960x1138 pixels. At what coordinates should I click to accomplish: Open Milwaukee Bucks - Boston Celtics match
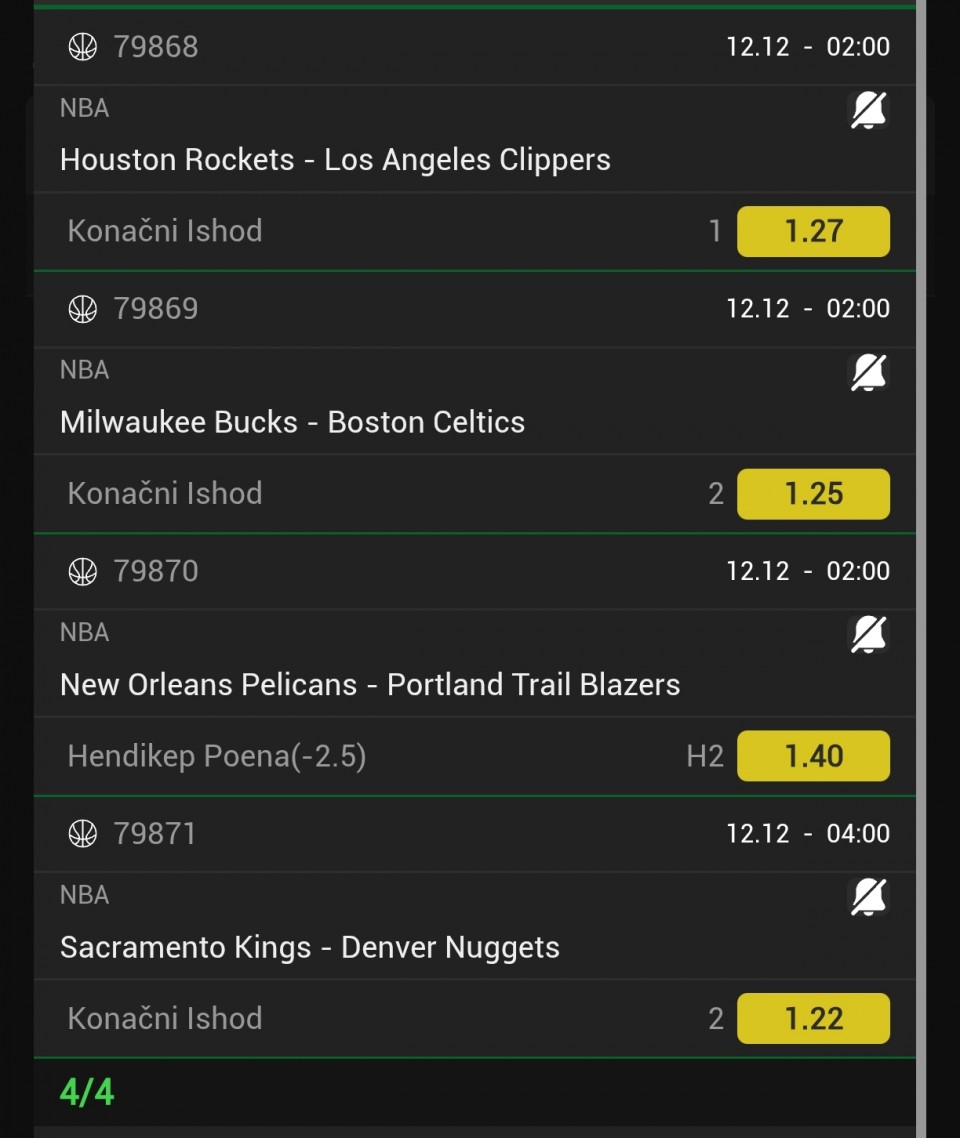[292, 422]
